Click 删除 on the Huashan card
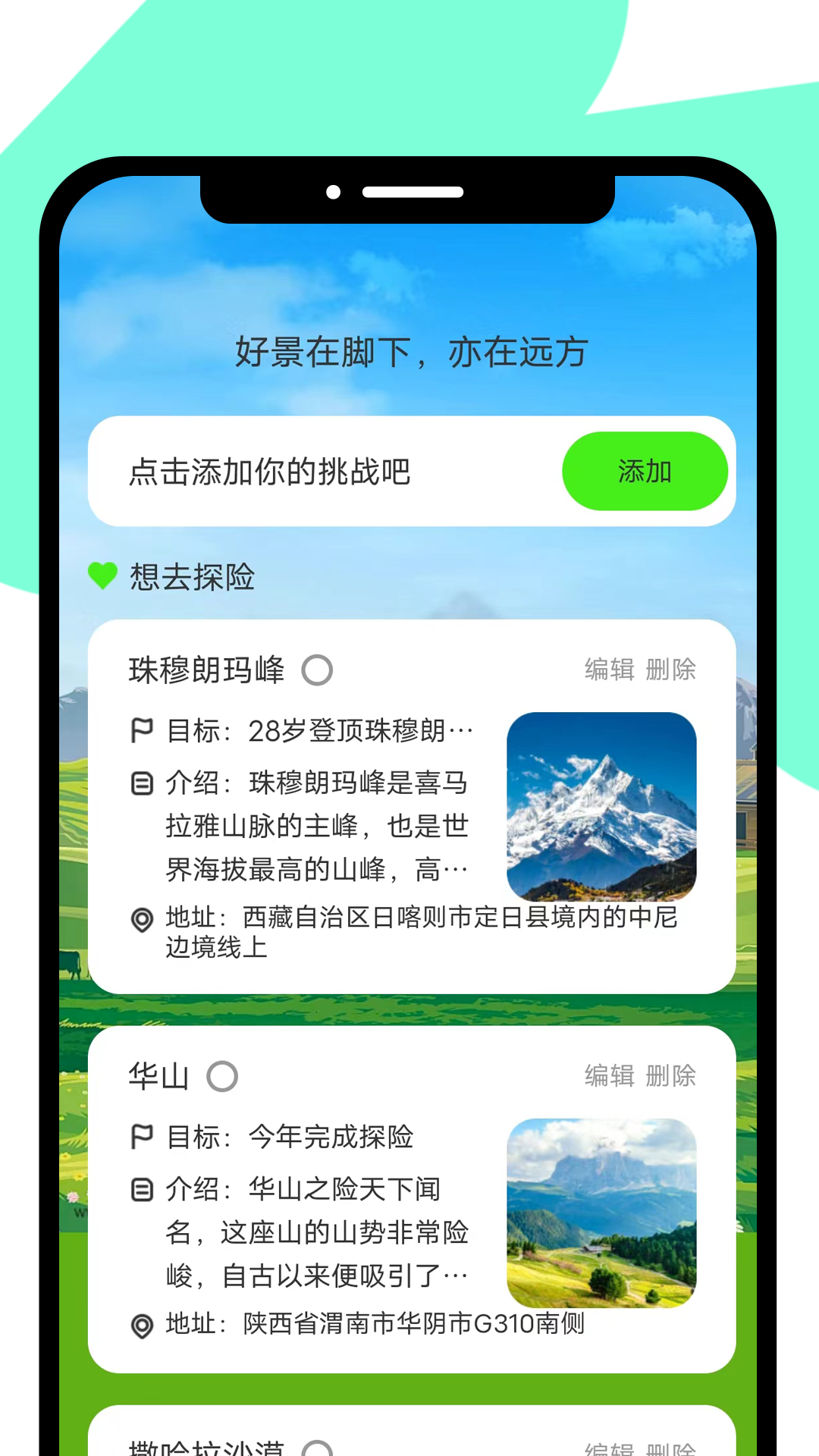Viewport: 819px width, 1456px height. (x=671, y=1076)
